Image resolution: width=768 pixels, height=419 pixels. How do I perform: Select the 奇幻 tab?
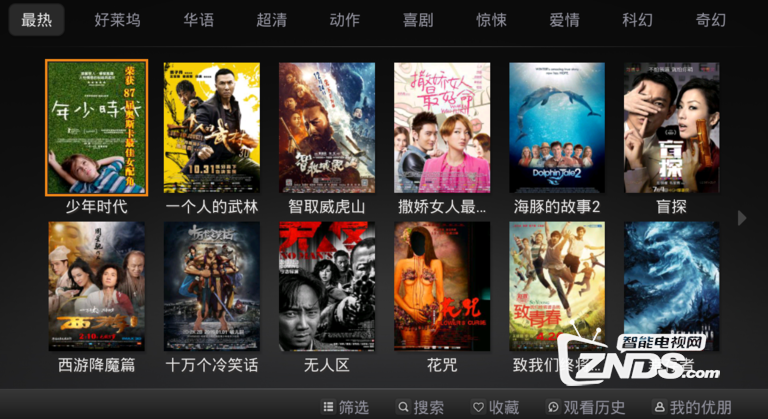click(711, 19)
